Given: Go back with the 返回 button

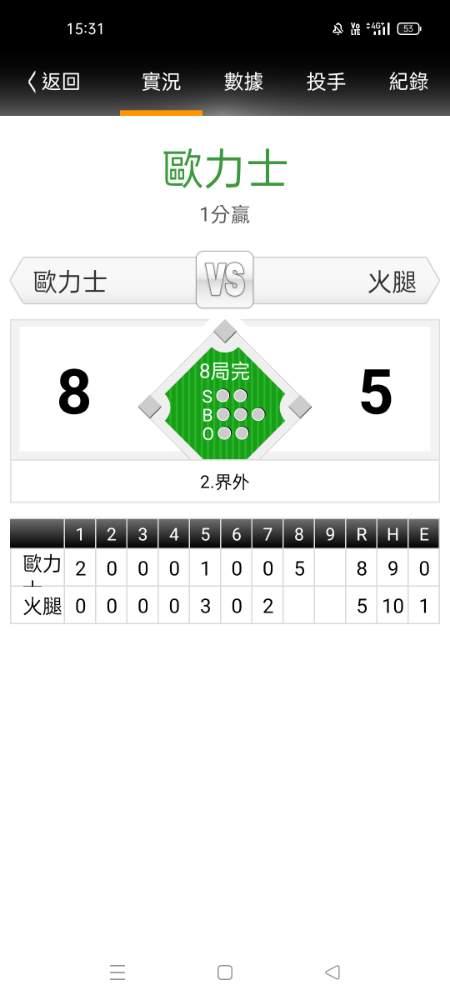Looking at the screenshot, I should pos(54,82).
